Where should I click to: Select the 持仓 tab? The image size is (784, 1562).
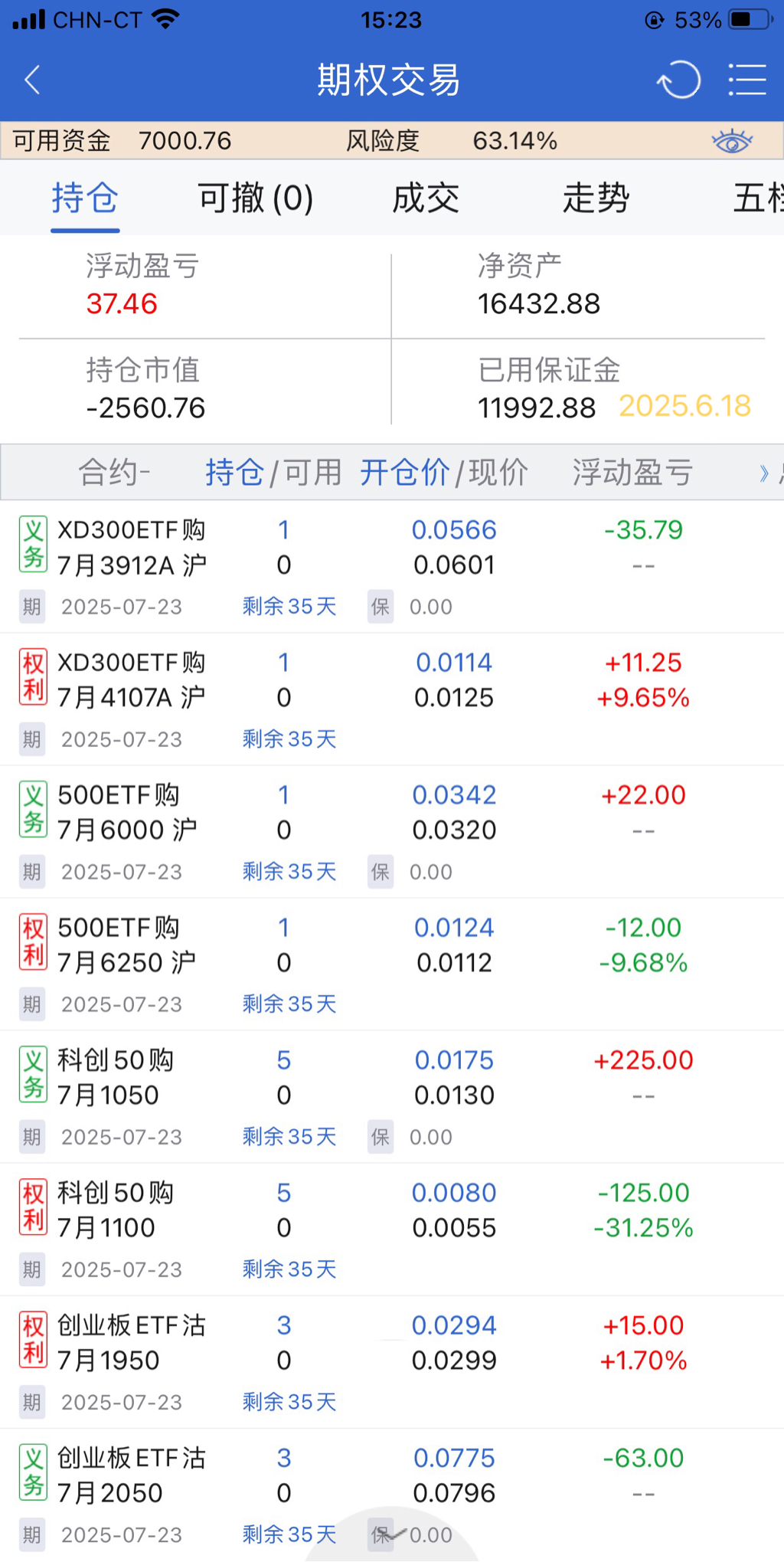(85, 198)
